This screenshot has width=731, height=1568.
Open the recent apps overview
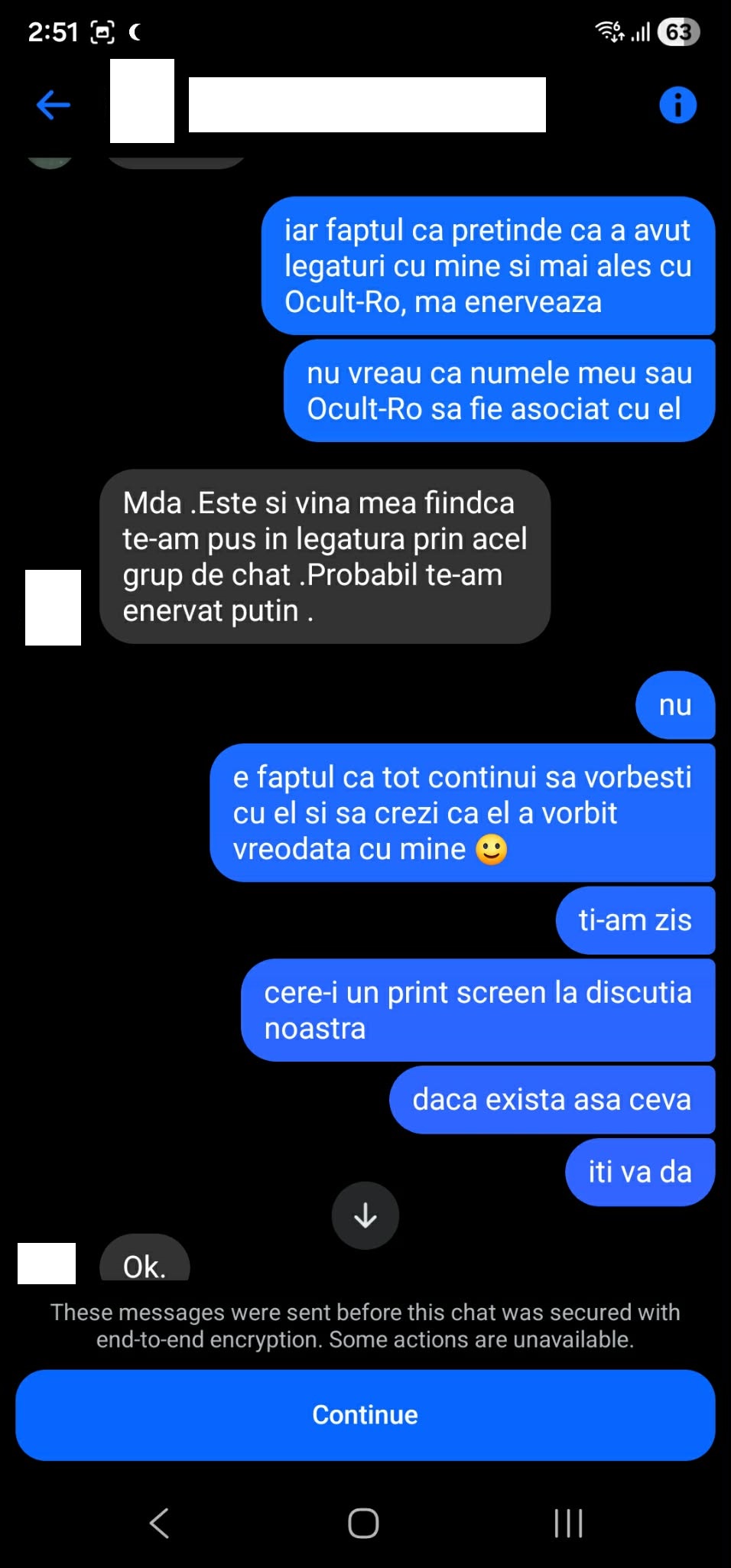tap(568, 1523)
